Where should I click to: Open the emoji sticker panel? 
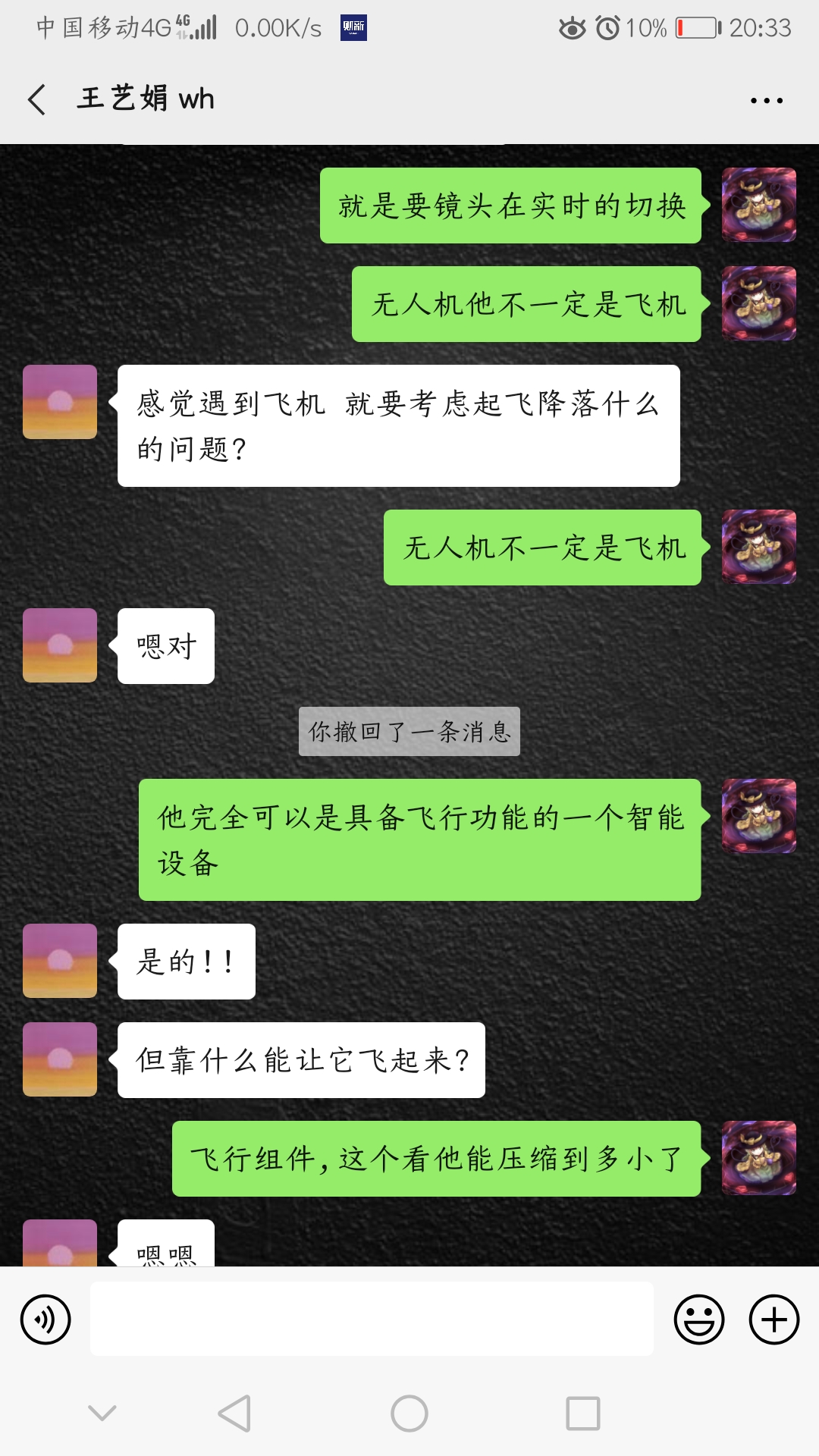point(698,1319)
